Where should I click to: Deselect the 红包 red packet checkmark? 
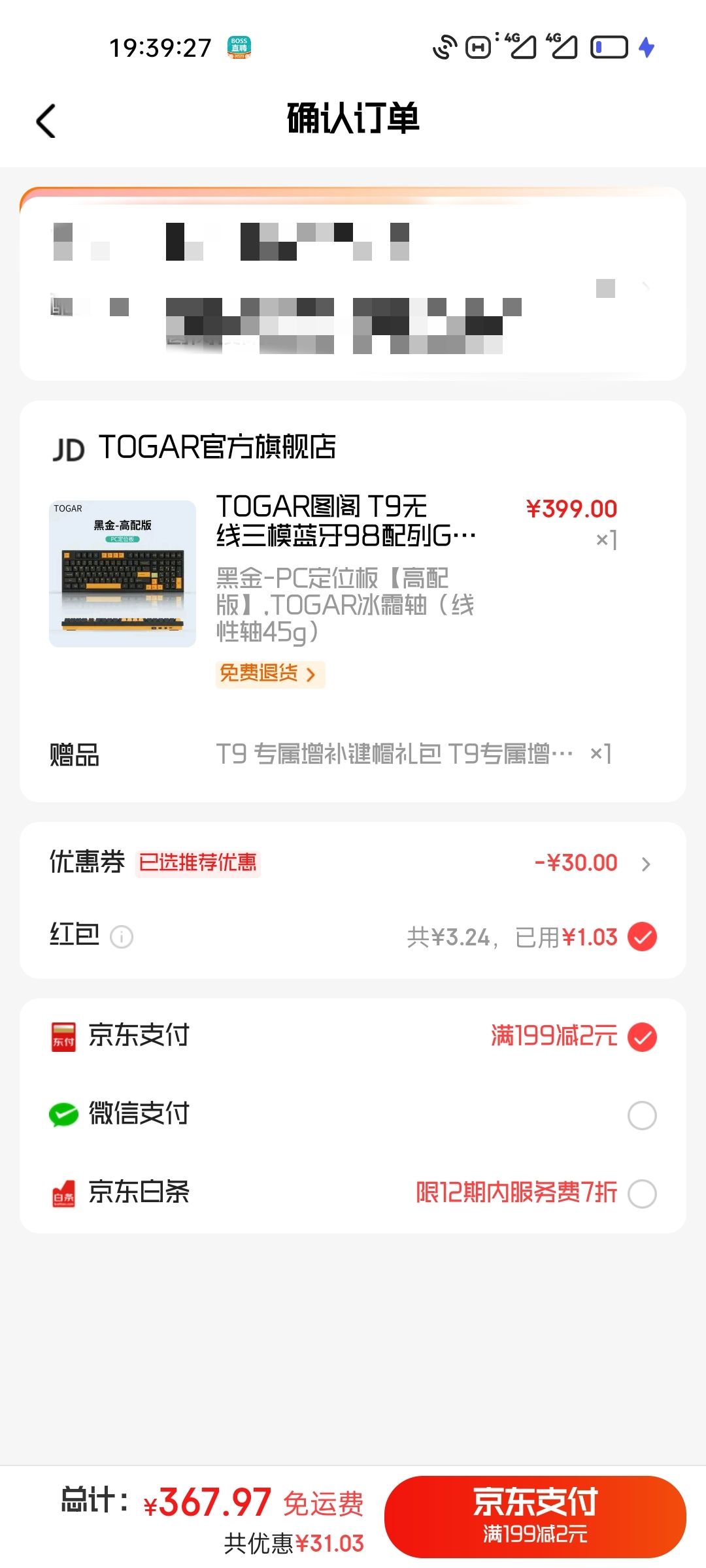(643, 937)
